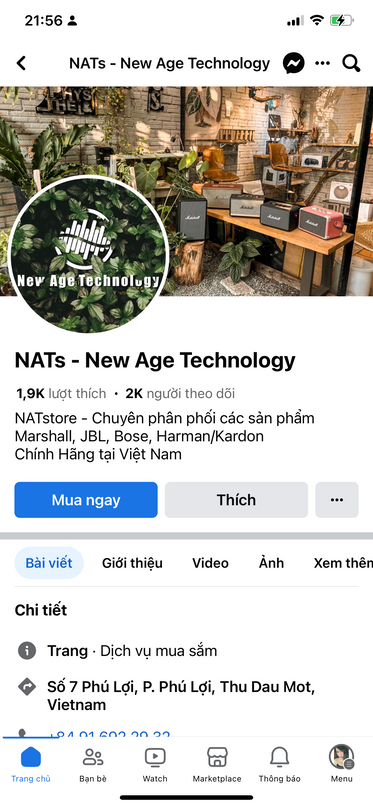Tap the Mua ngay button
The height and width of the screenshot is (807, 373).
[x=86, y=500]
